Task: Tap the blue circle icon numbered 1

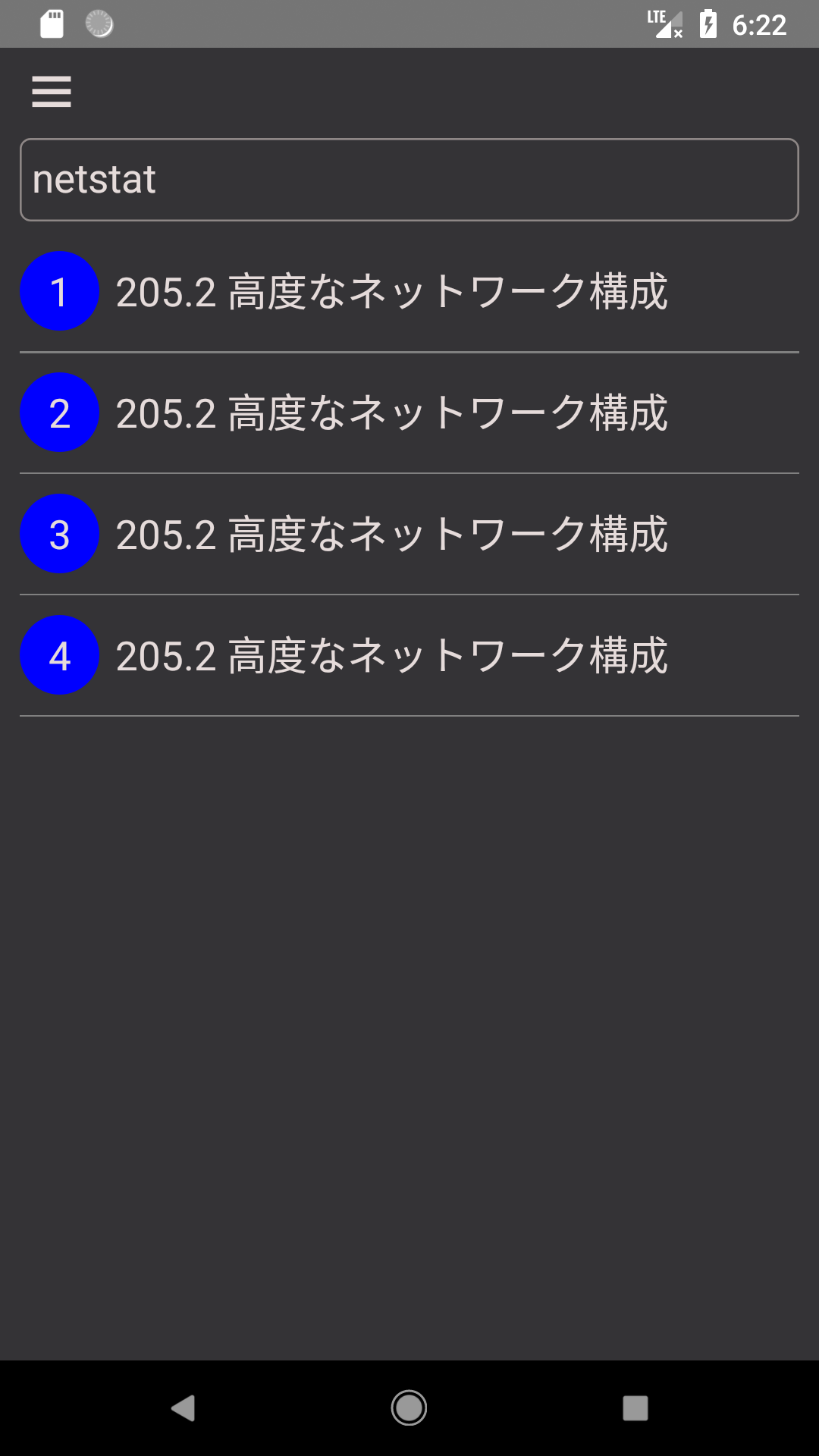Action: tap(59, 290)
